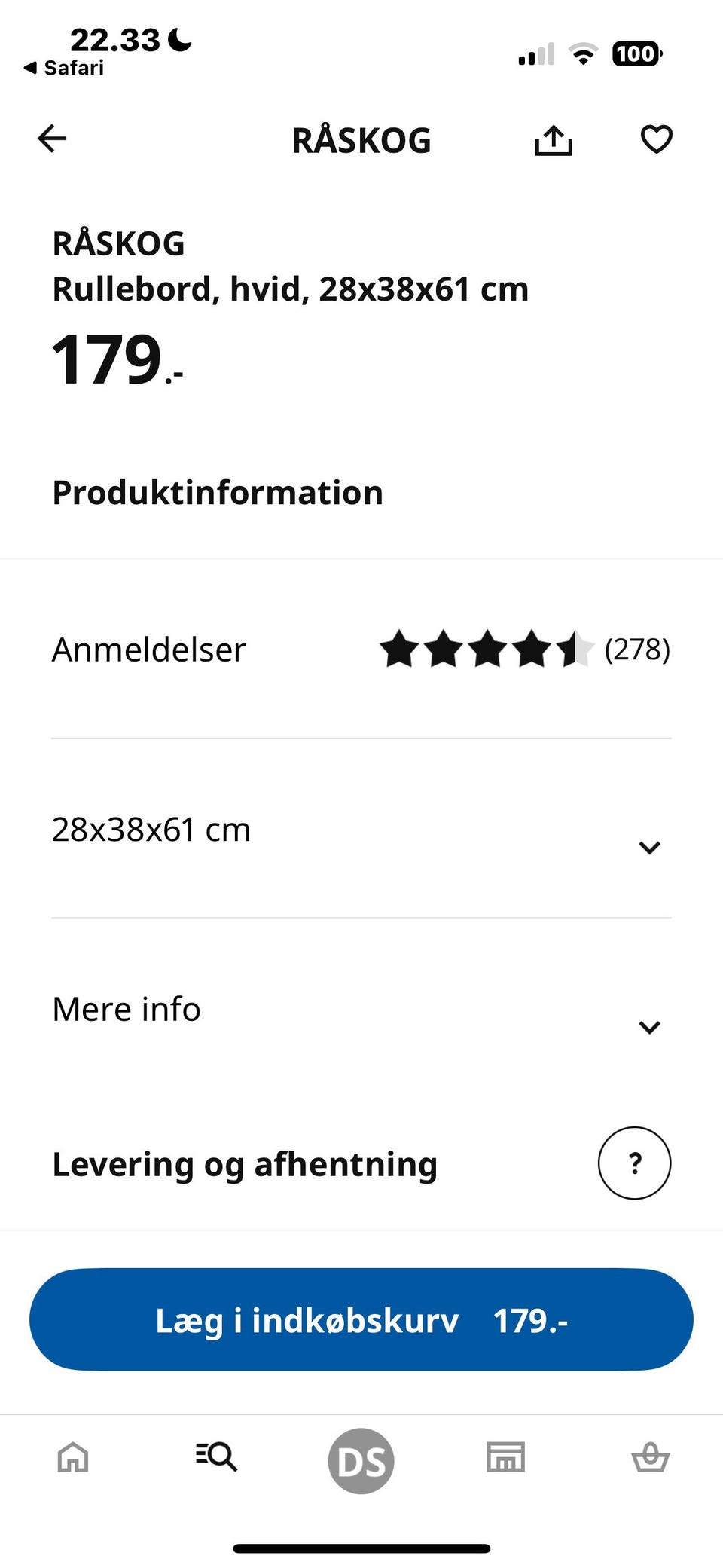723x1568 pixels.
Task: Tap the share icon for RÅSKOG
Action: tap(554, 139)
